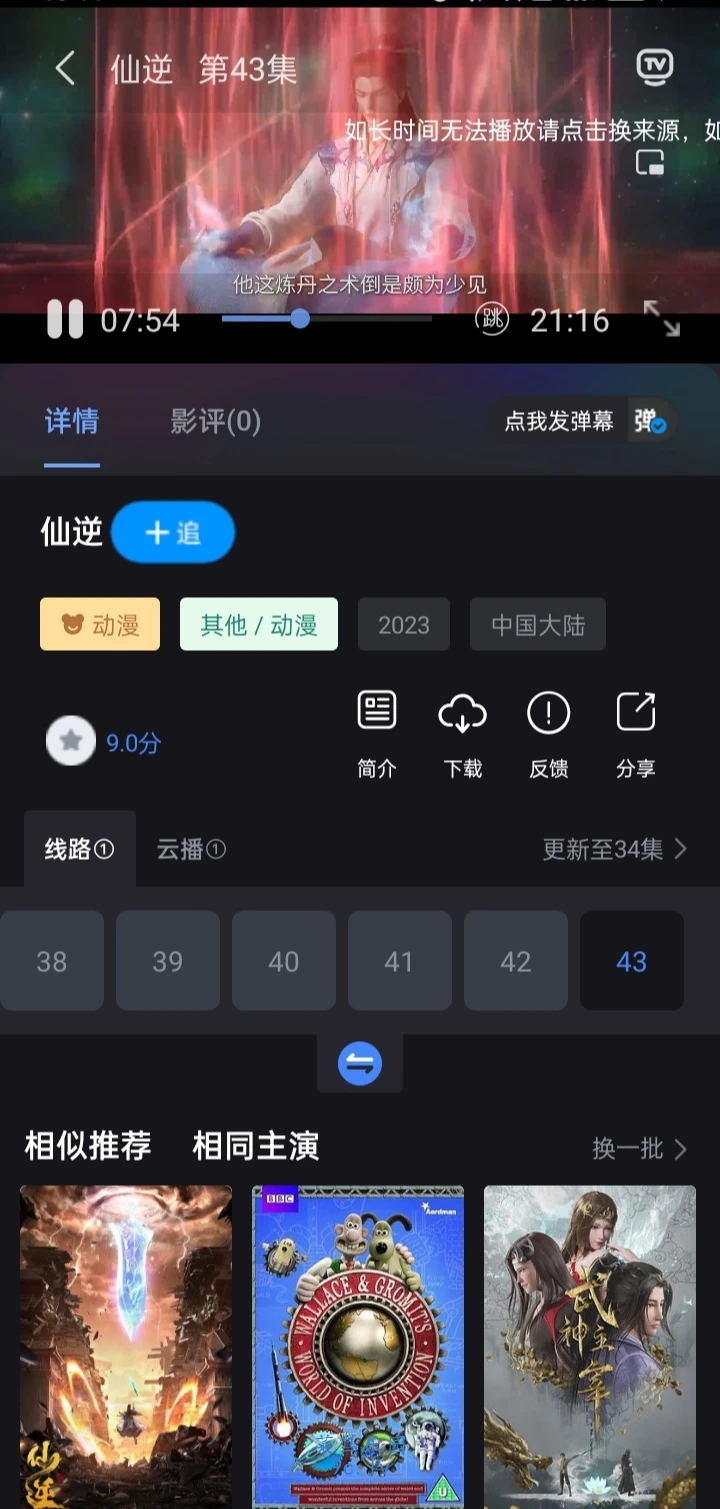This screenshot has width=720, height=1509.
Task: Download this episode via 下载
Action: click(462, 734)
